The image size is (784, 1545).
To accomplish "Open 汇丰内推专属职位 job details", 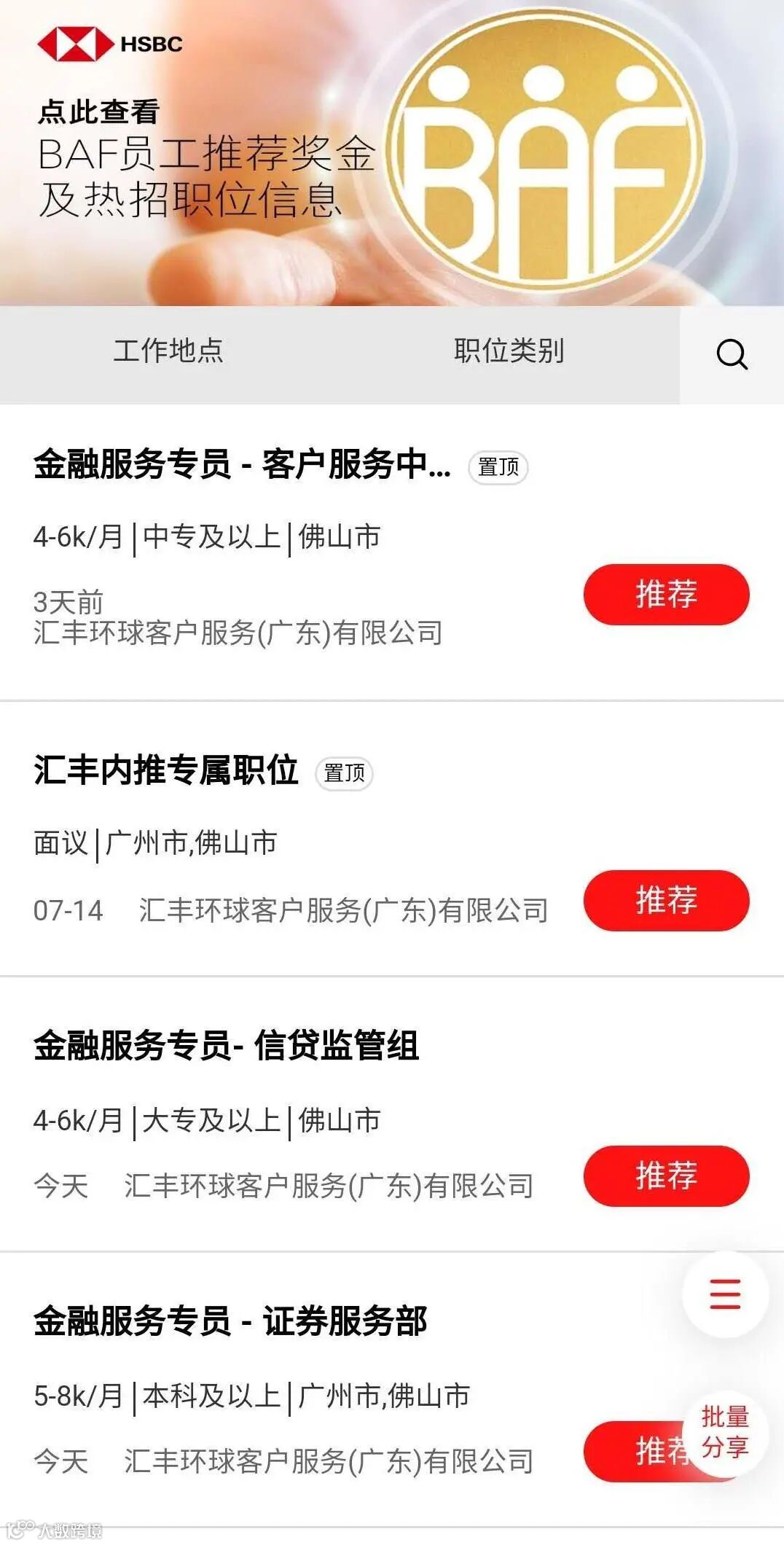I will [x=166, y=771].
